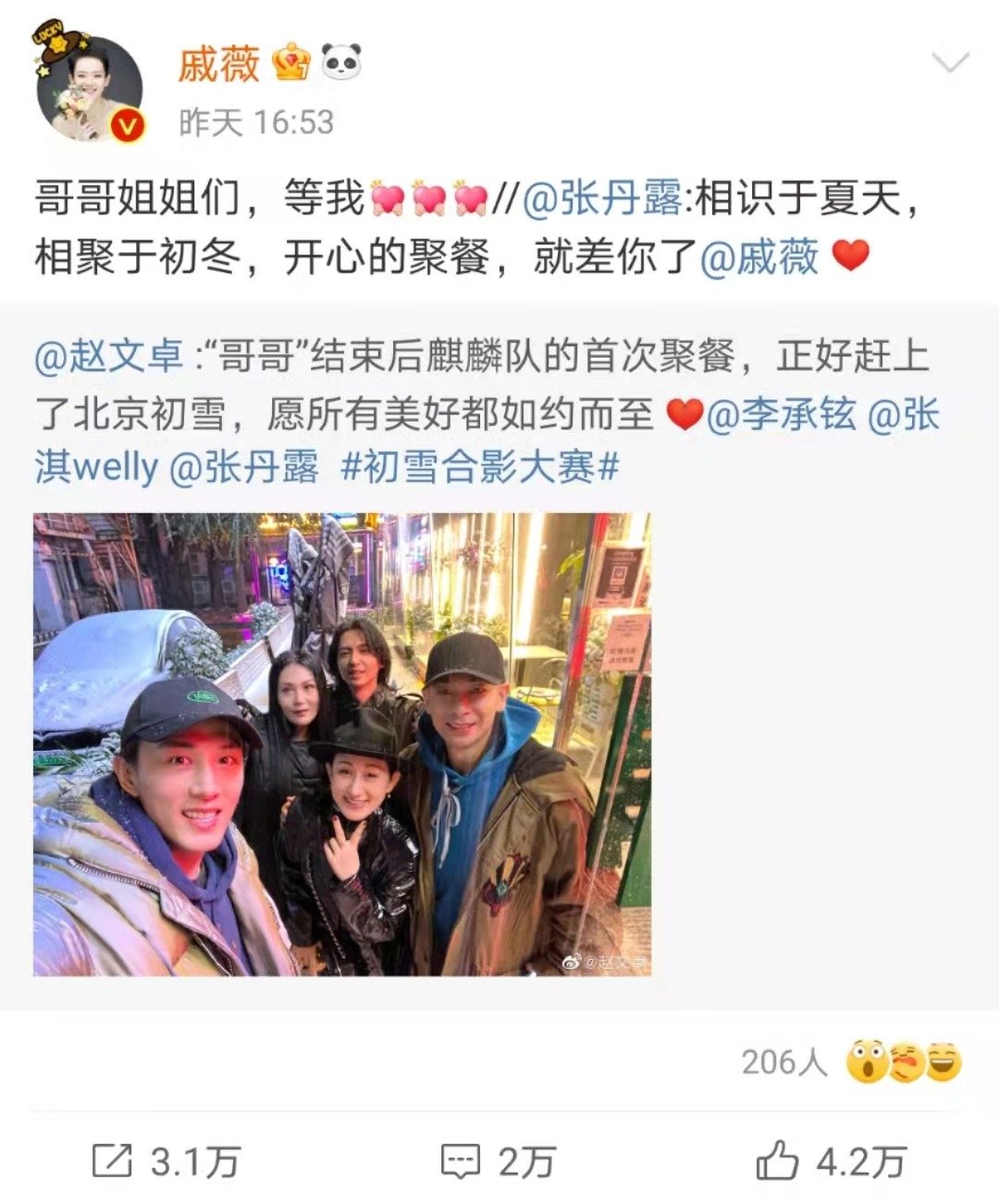Repost this post with 3.1万 shares
This screenshot has width=999, height=1204.
[166, 1161]
